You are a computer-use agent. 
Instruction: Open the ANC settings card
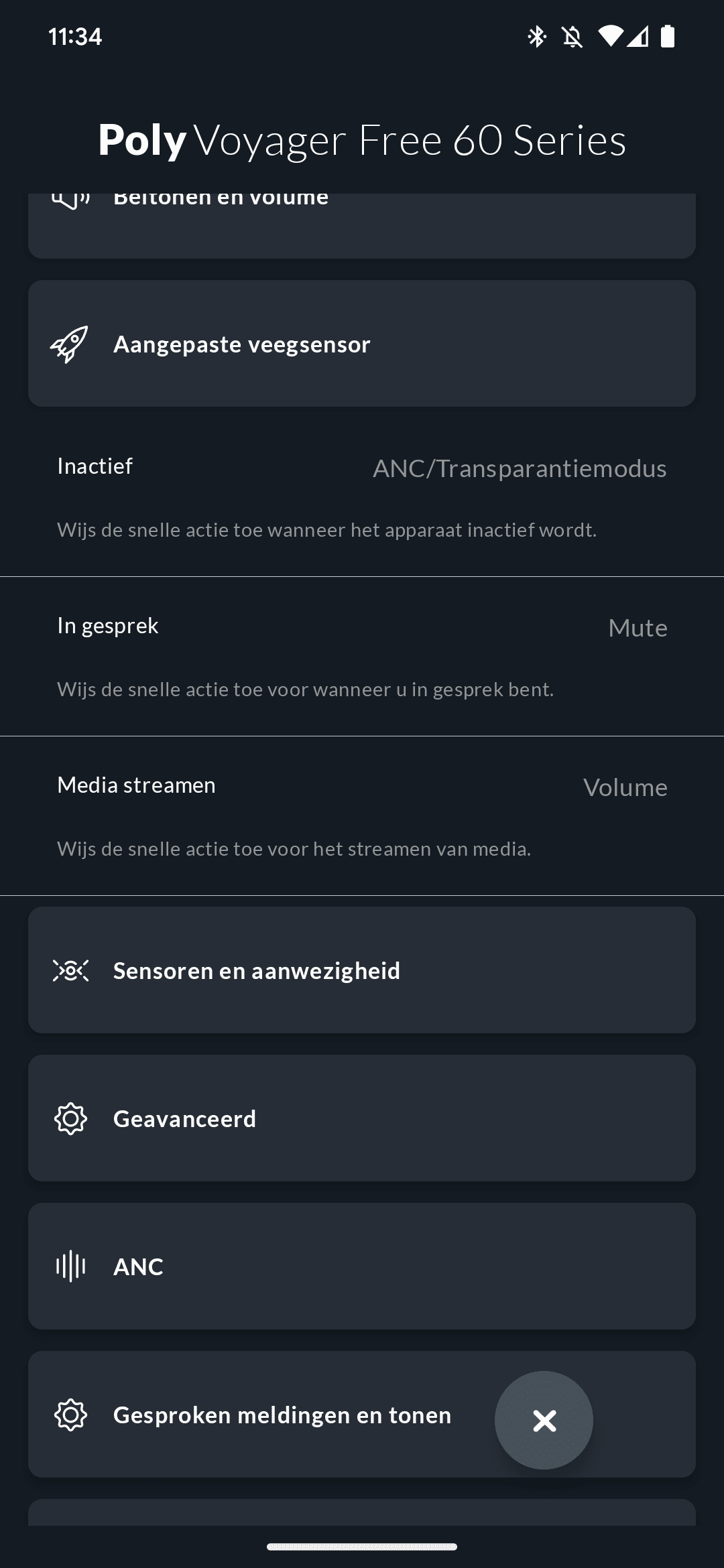362,1266
